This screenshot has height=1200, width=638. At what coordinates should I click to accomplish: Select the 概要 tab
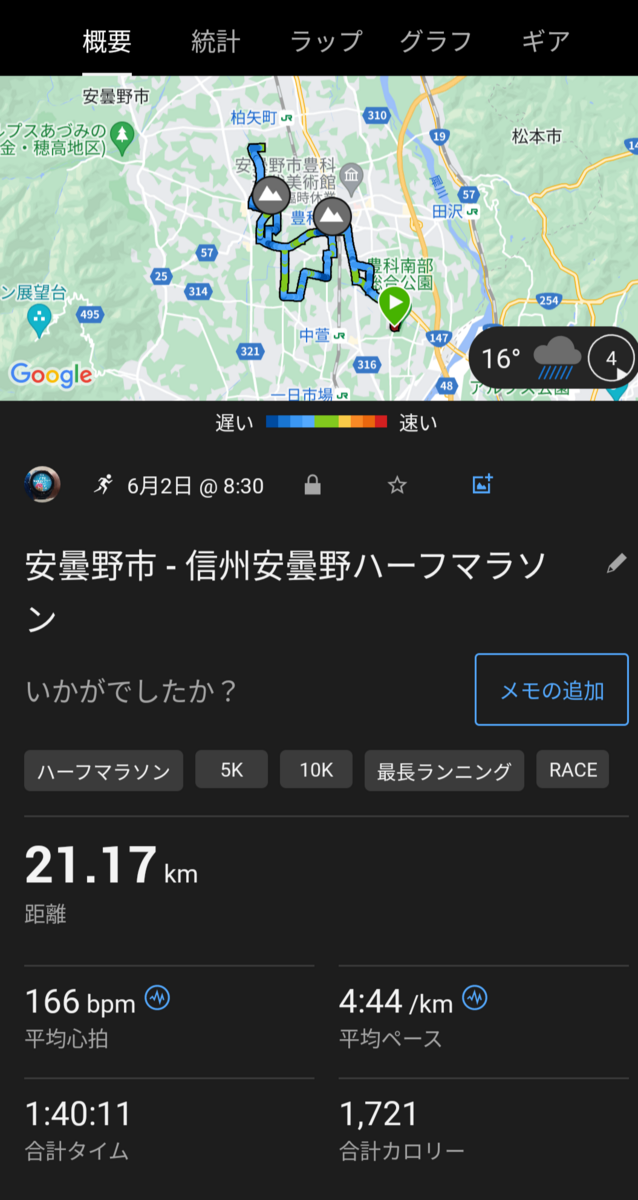click(107, 41)
